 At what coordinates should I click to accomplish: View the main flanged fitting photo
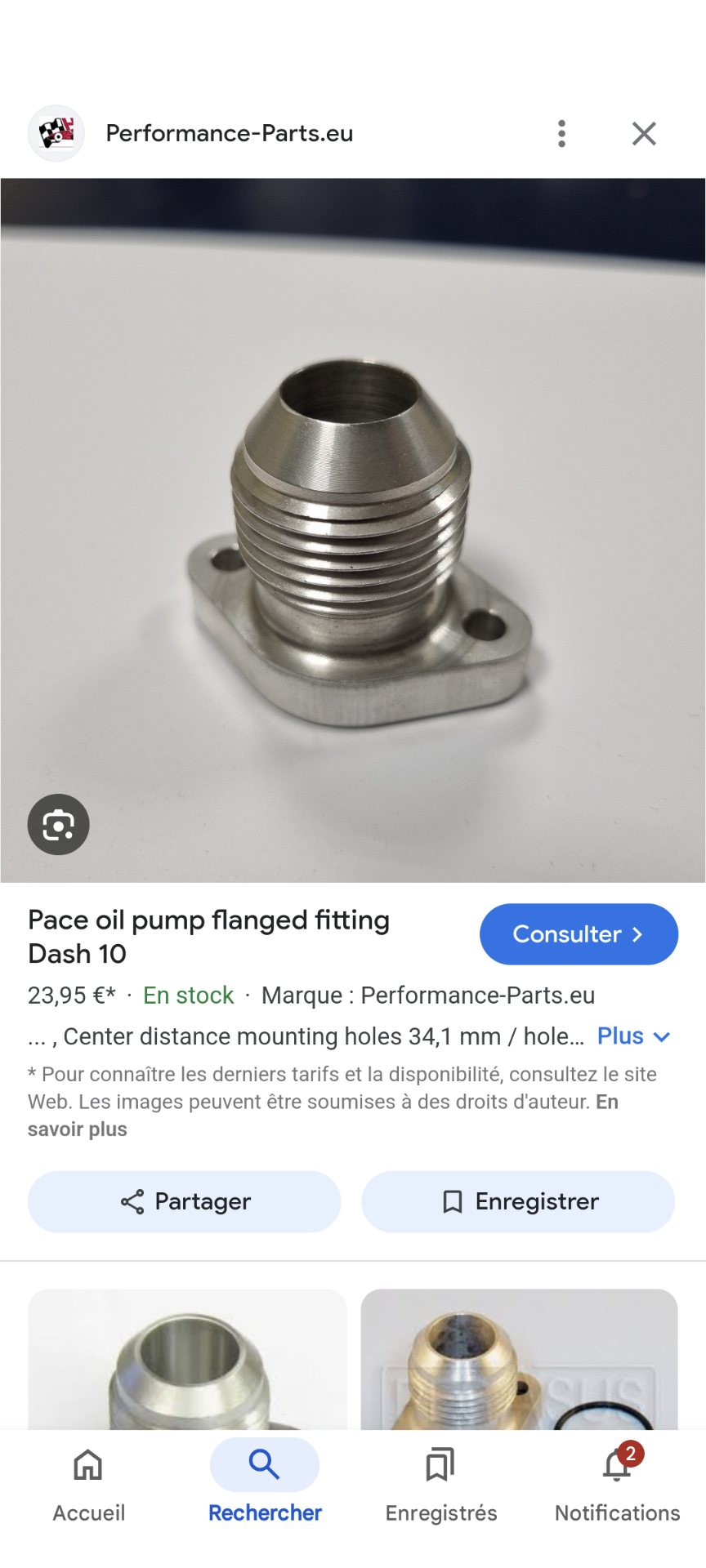(x=353, y=530)
